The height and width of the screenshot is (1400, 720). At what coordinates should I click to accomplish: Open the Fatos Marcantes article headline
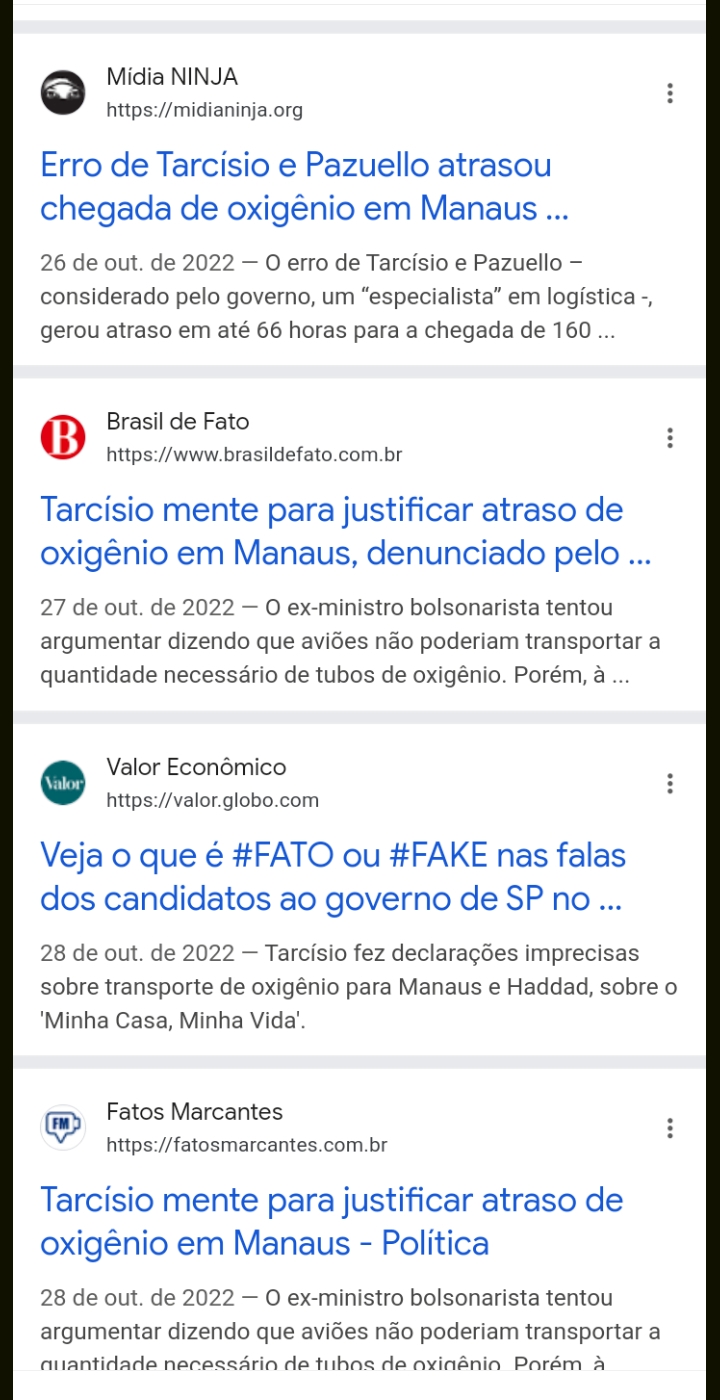click(331, 1221)
